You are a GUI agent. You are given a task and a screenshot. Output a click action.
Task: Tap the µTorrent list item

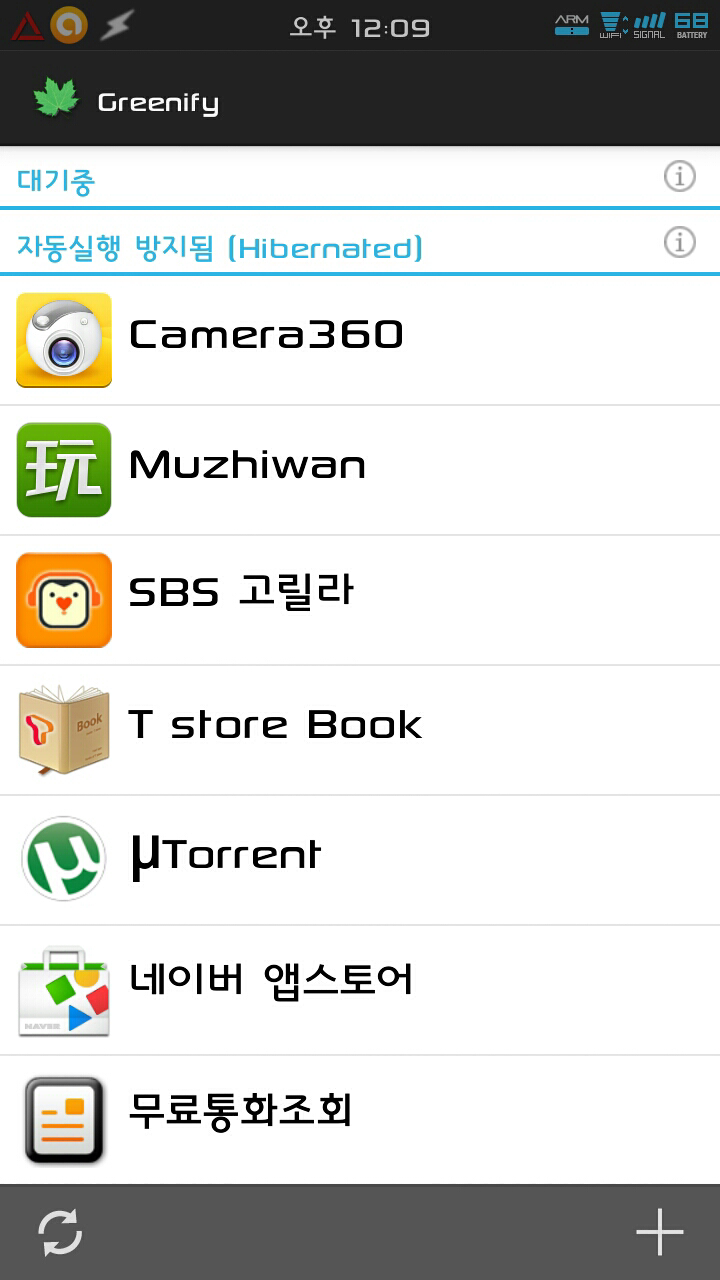point(360,860)
